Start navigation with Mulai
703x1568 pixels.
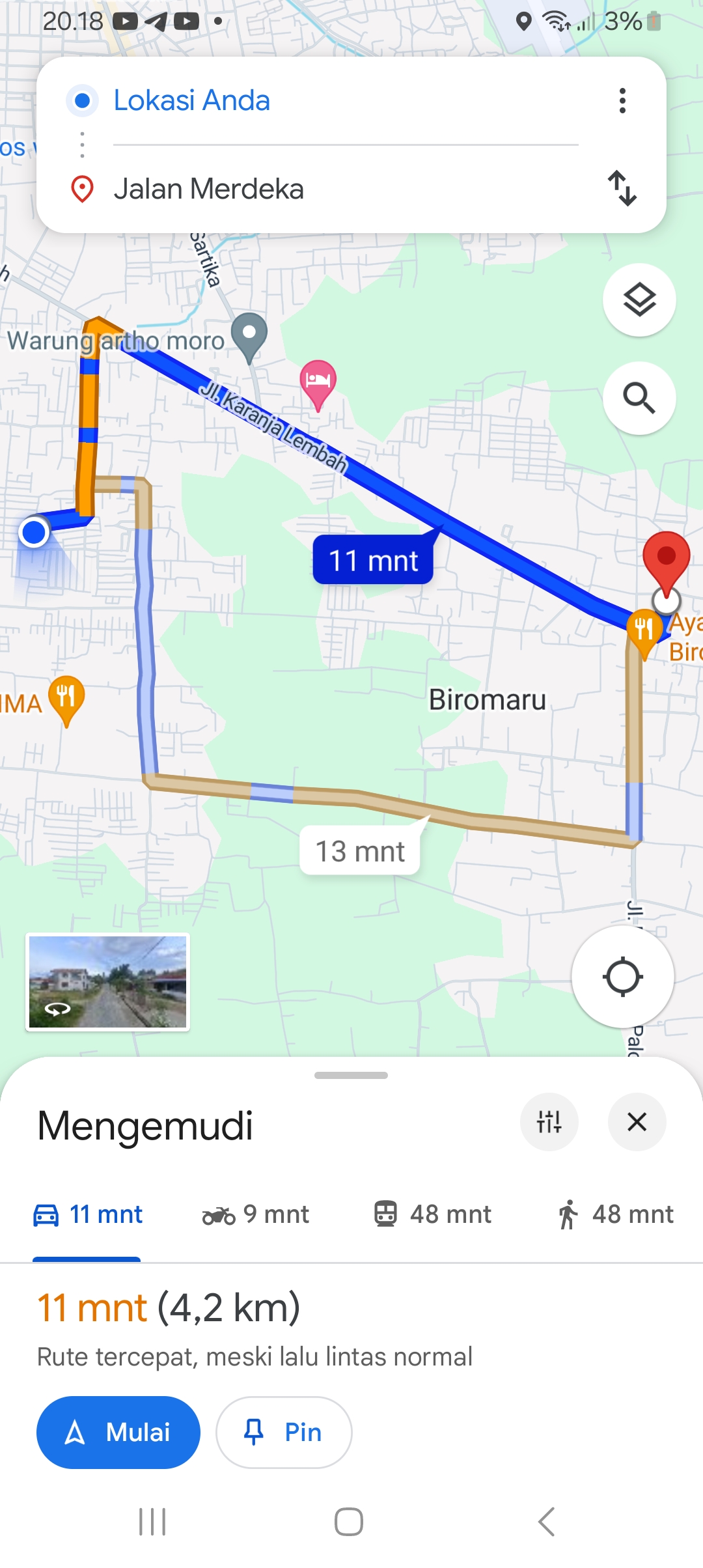point(118,1433)
